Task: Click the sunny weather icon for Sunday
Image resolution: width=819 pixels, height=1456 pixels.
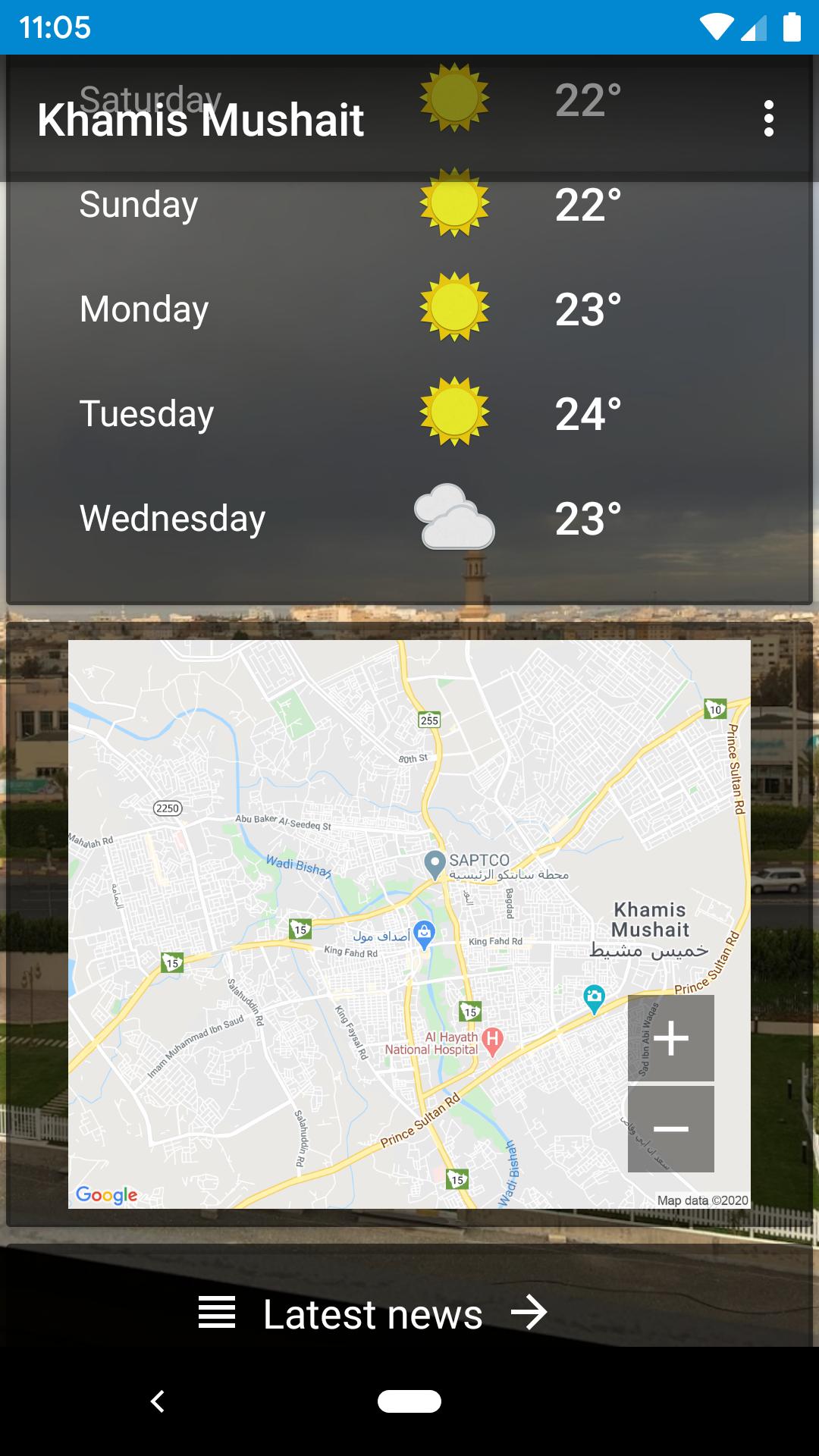Action: 453,203
